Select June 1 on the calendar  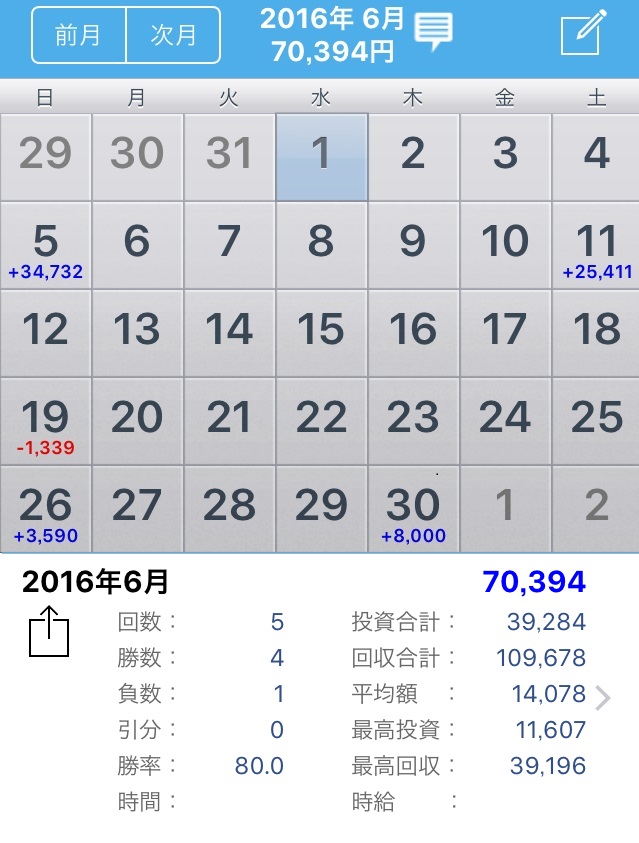pos(321,156)
